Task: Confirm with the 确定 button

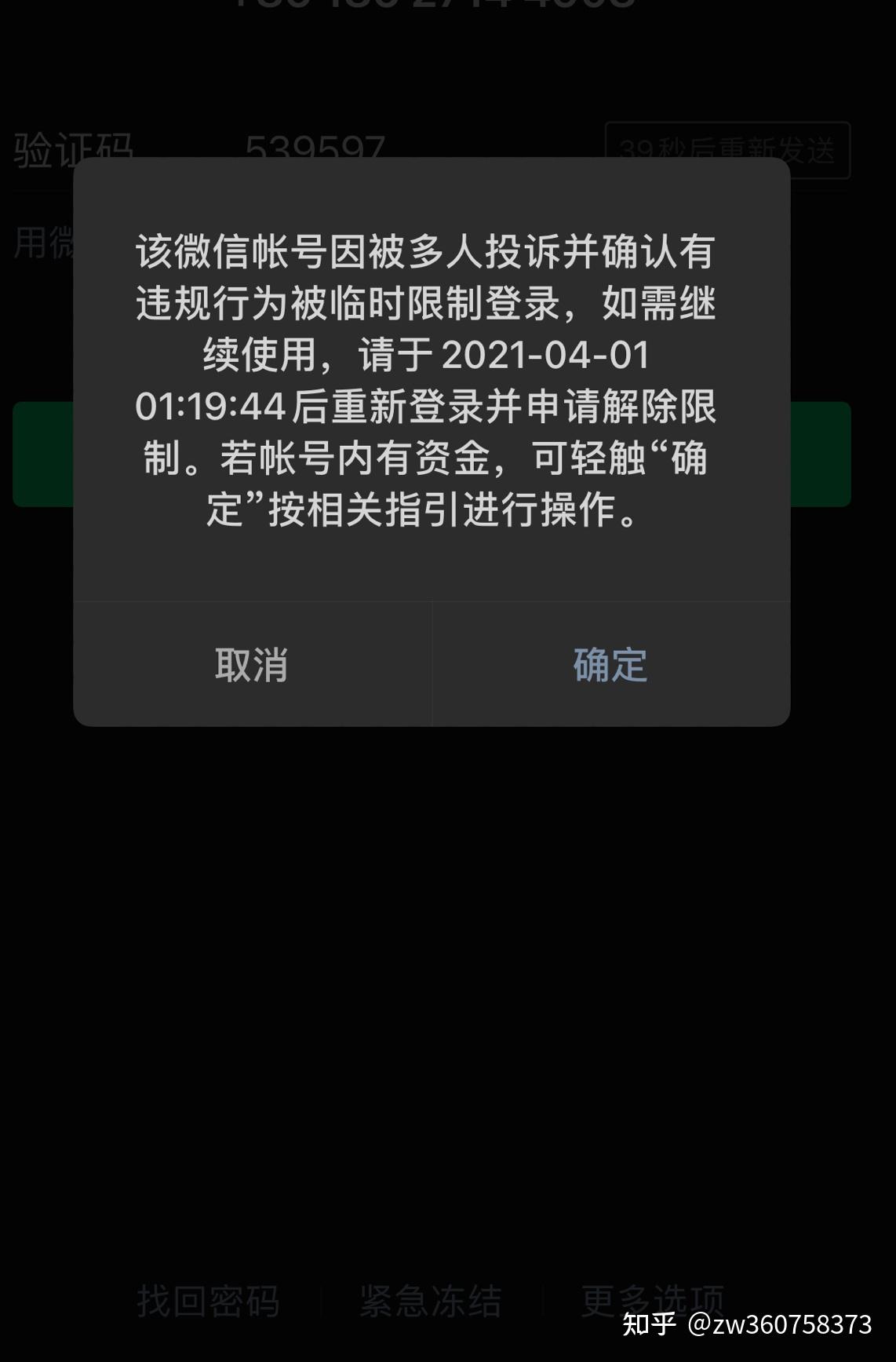Action: click(610, 664)
